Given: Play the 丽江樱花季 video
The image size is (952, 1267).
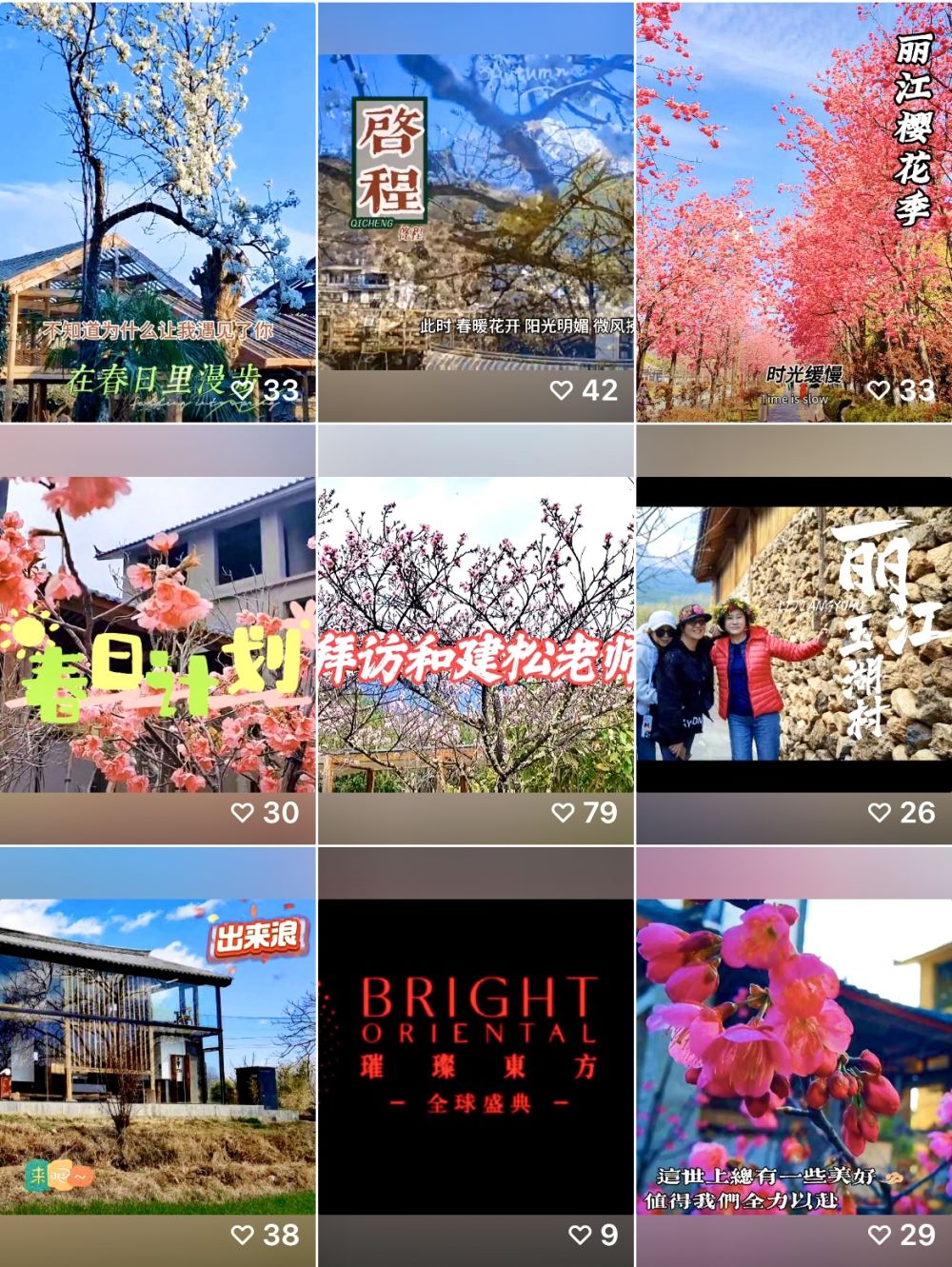Looking at the screenshot, I should (x=793, y=211).
